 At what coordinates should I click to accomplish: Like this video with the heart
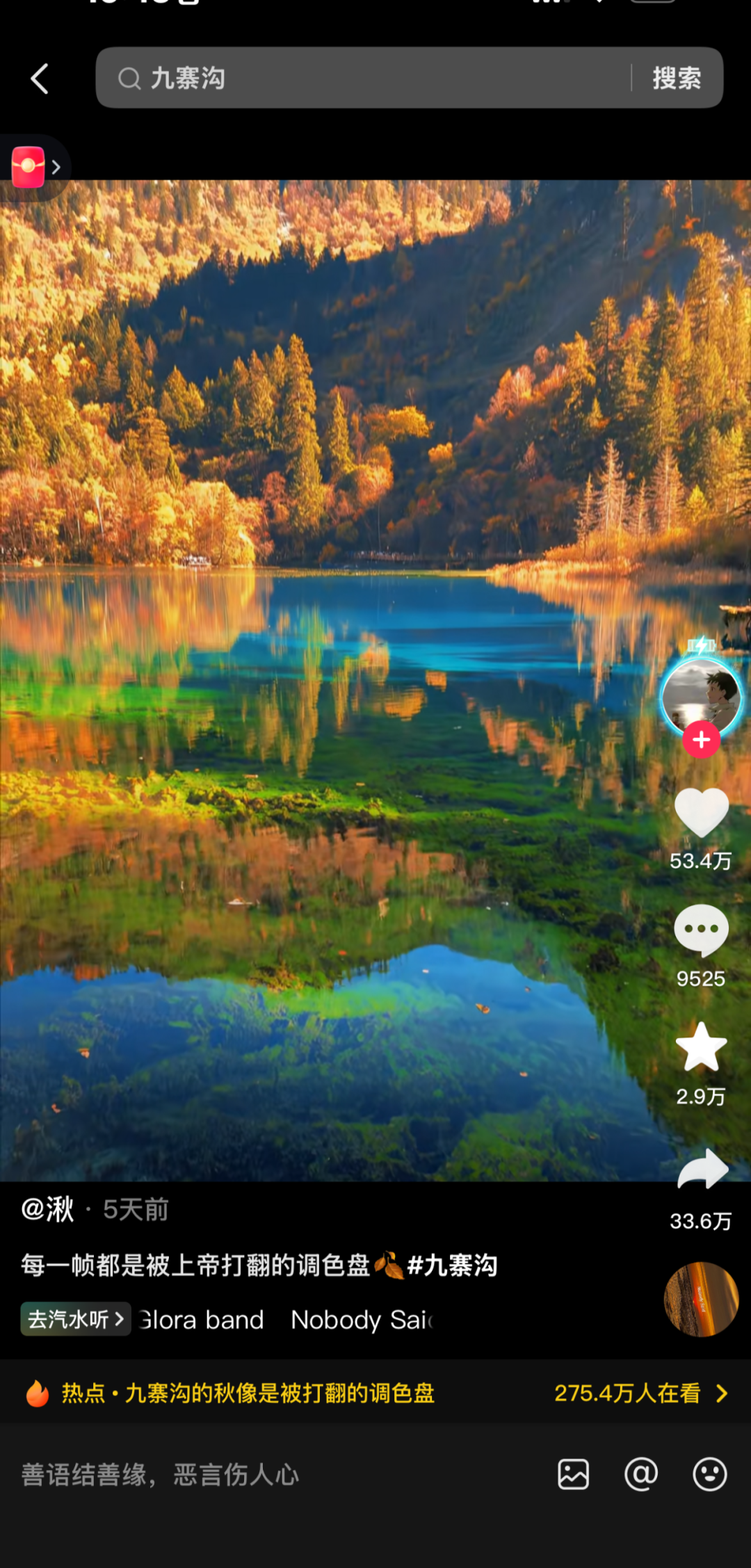pyautogui.click(x=701, y=812)
